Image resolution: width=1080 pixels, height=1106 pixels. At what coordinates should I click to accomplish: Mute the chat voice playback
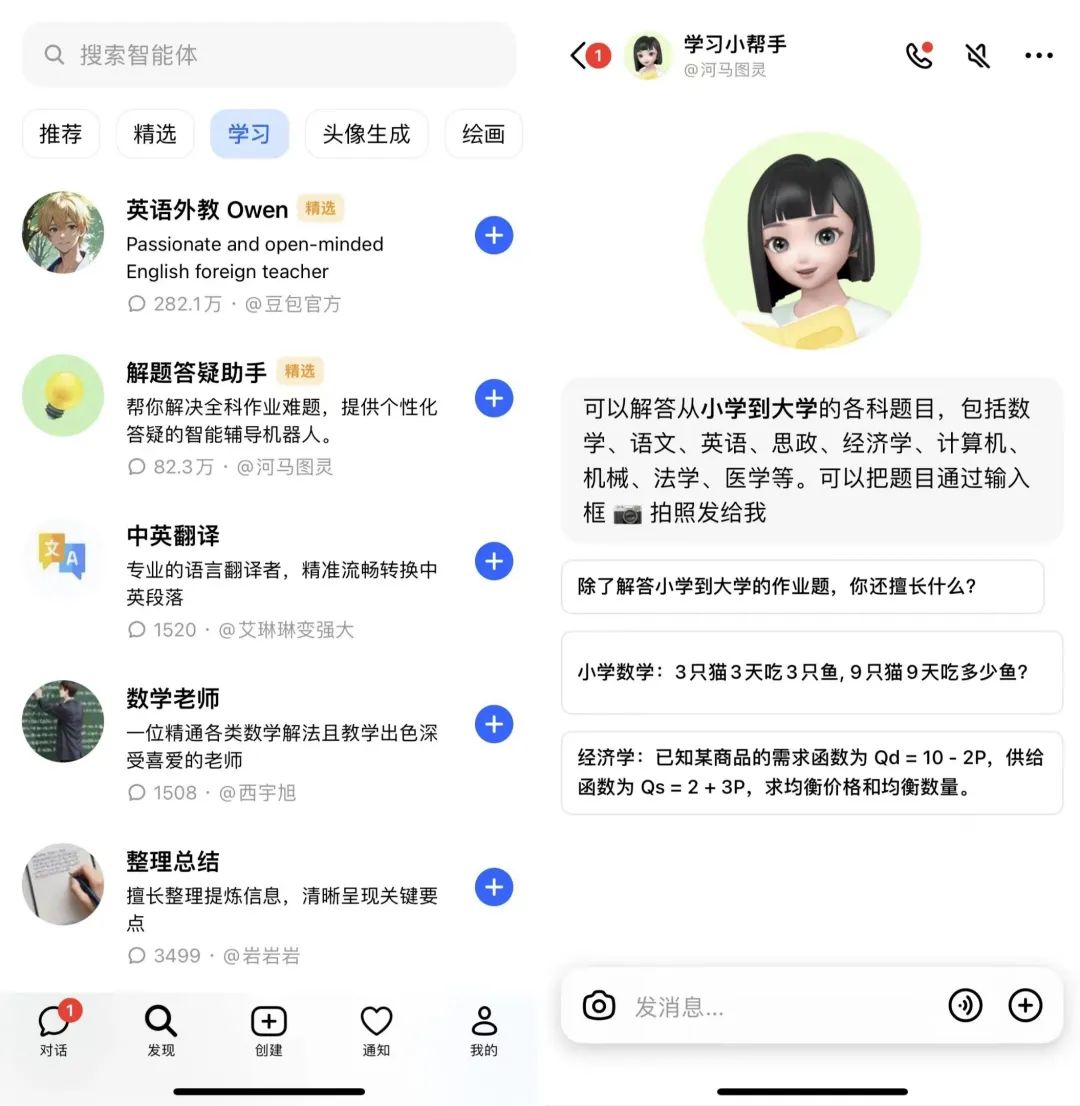tap(978, 56)
